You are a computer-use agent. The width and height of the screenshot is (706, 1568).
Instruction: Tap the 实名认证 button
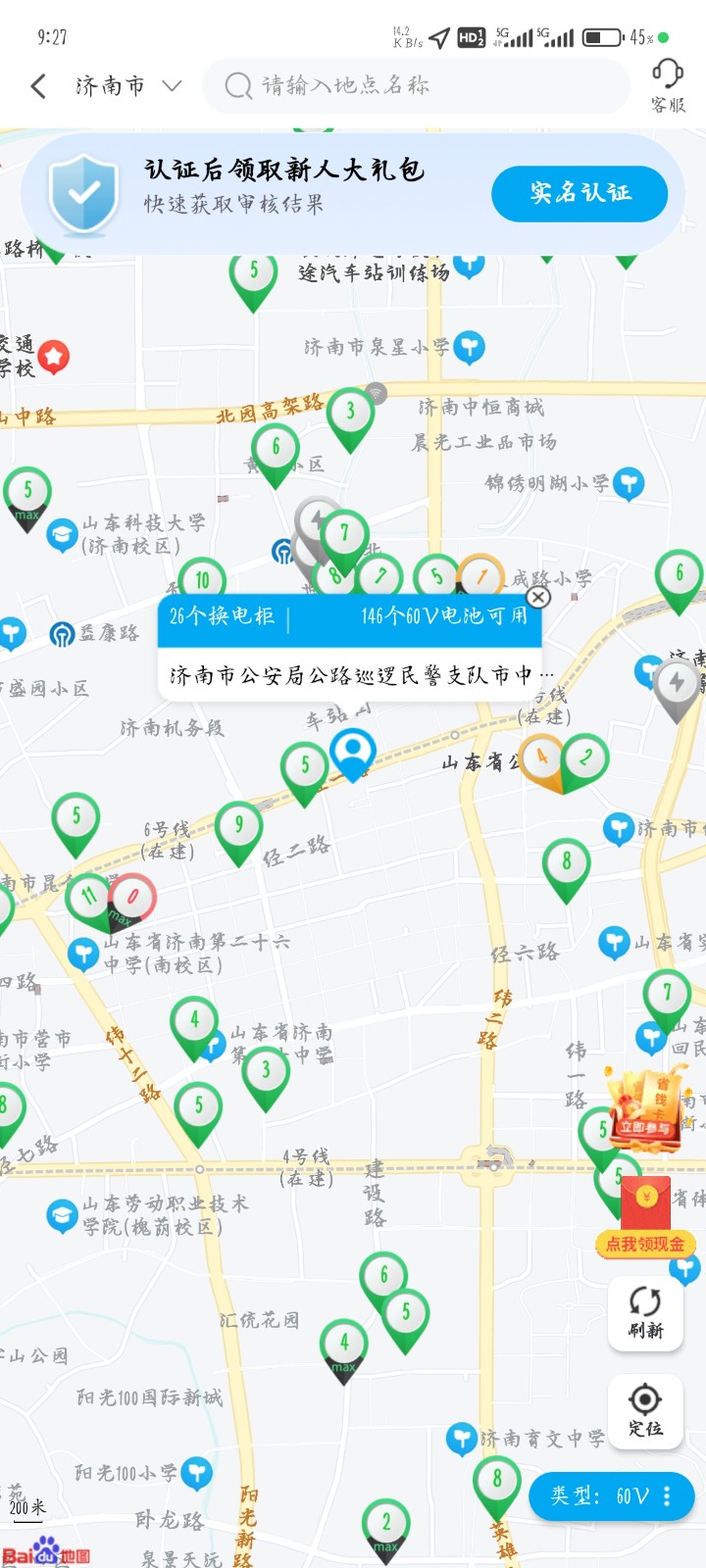[580, 193]
